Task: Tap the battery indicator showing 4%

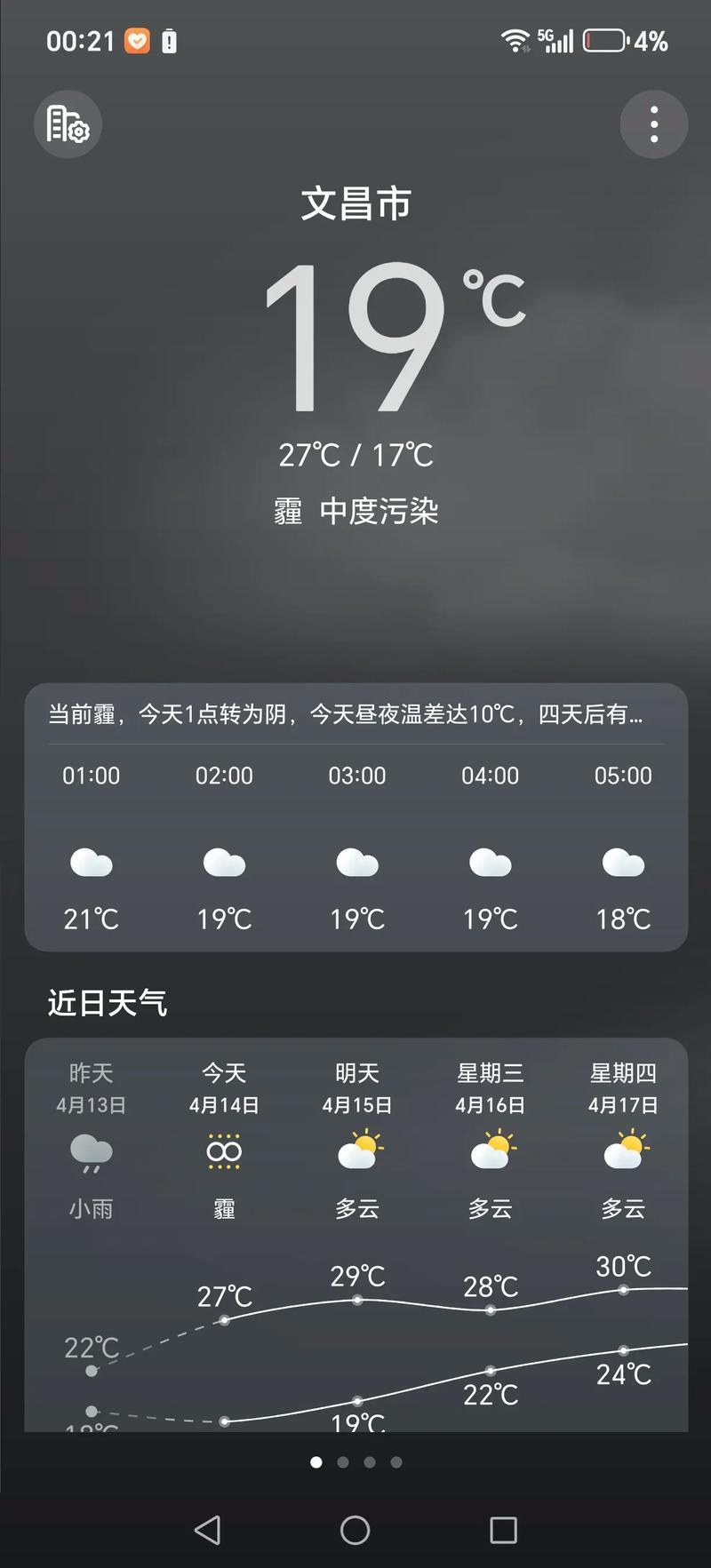Action: 615,39
